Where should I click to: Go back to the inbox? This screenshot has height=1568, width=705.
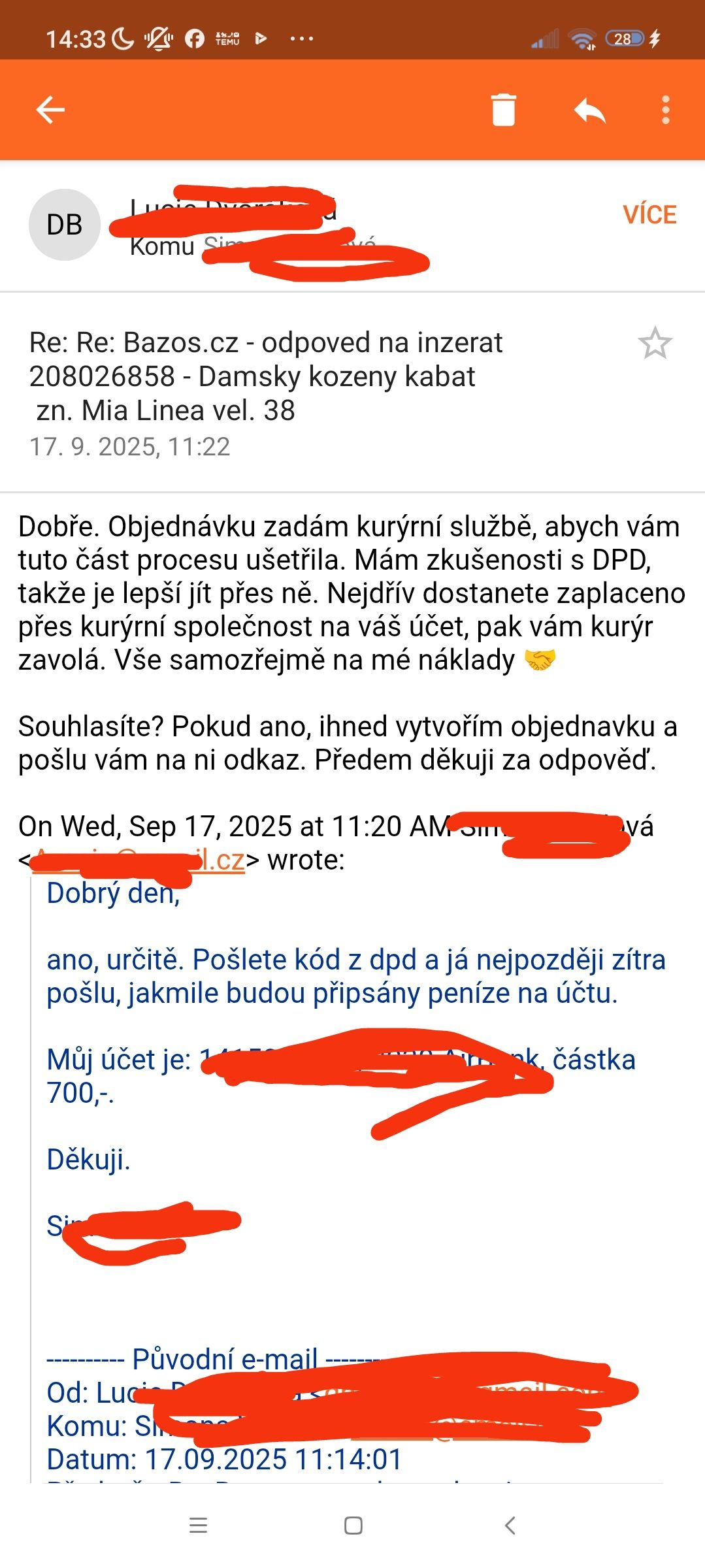click(x=50, y=110)
